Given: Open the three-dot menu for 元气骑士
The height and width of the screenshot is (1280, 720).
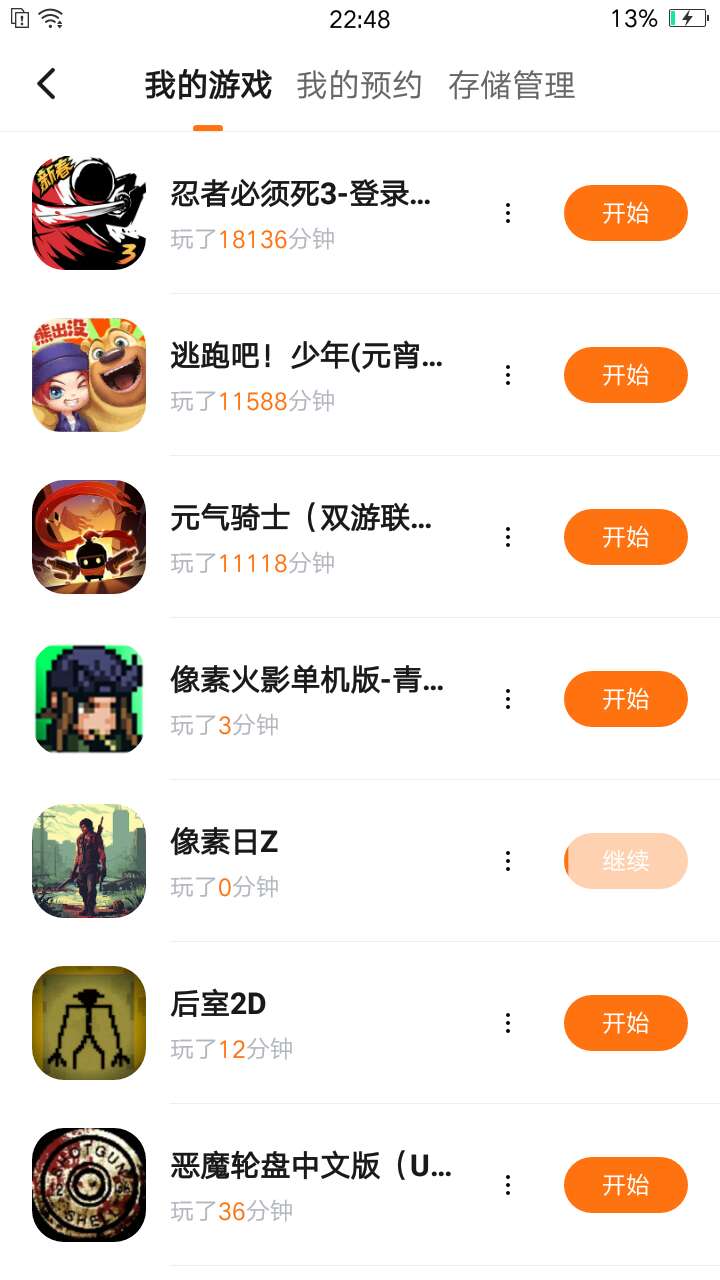Looking at the screenshot, I should (x=508, y=537).
